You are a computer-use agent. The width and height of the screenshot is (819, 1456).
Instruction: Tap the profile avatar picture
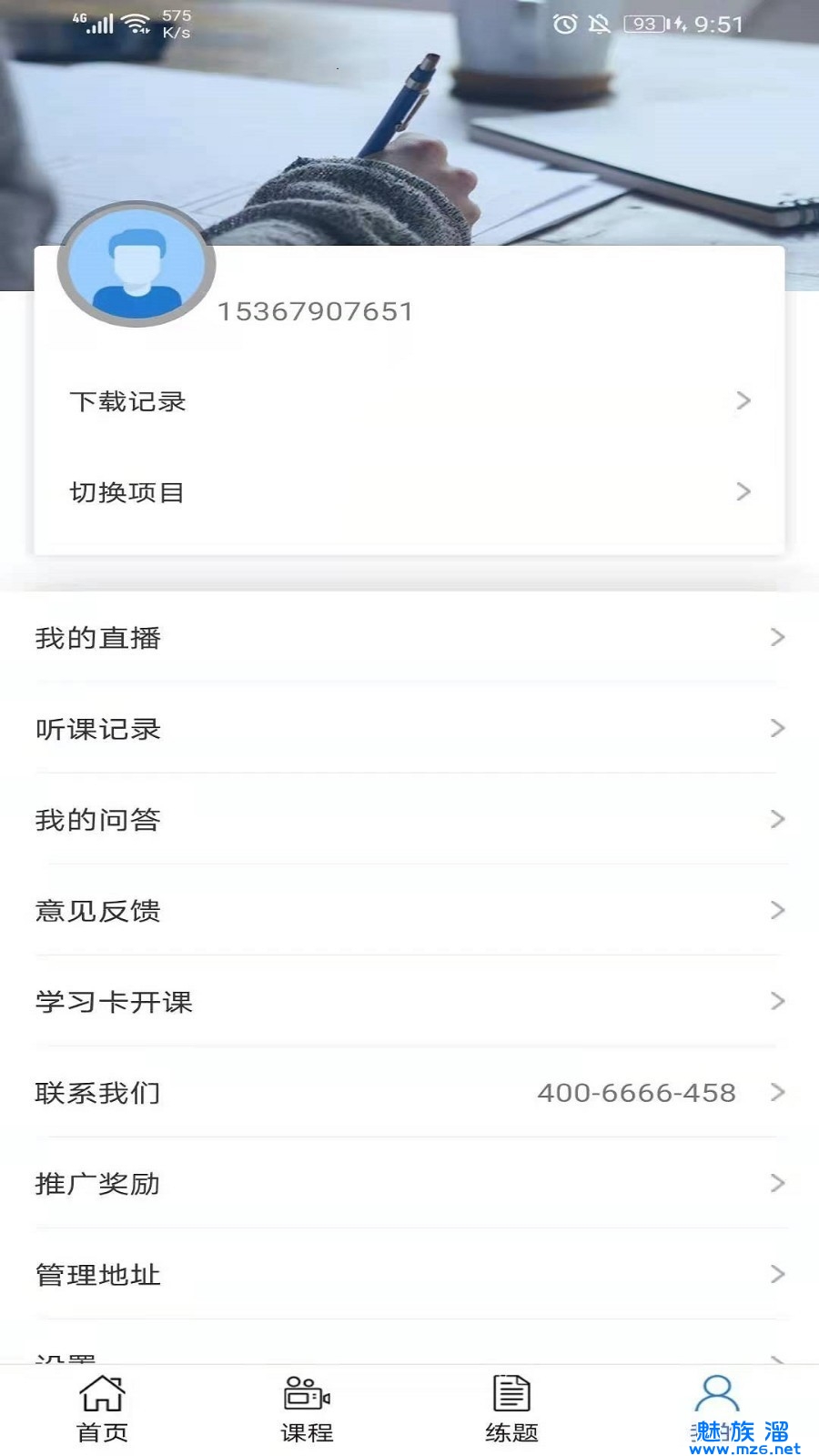[136, 265]
